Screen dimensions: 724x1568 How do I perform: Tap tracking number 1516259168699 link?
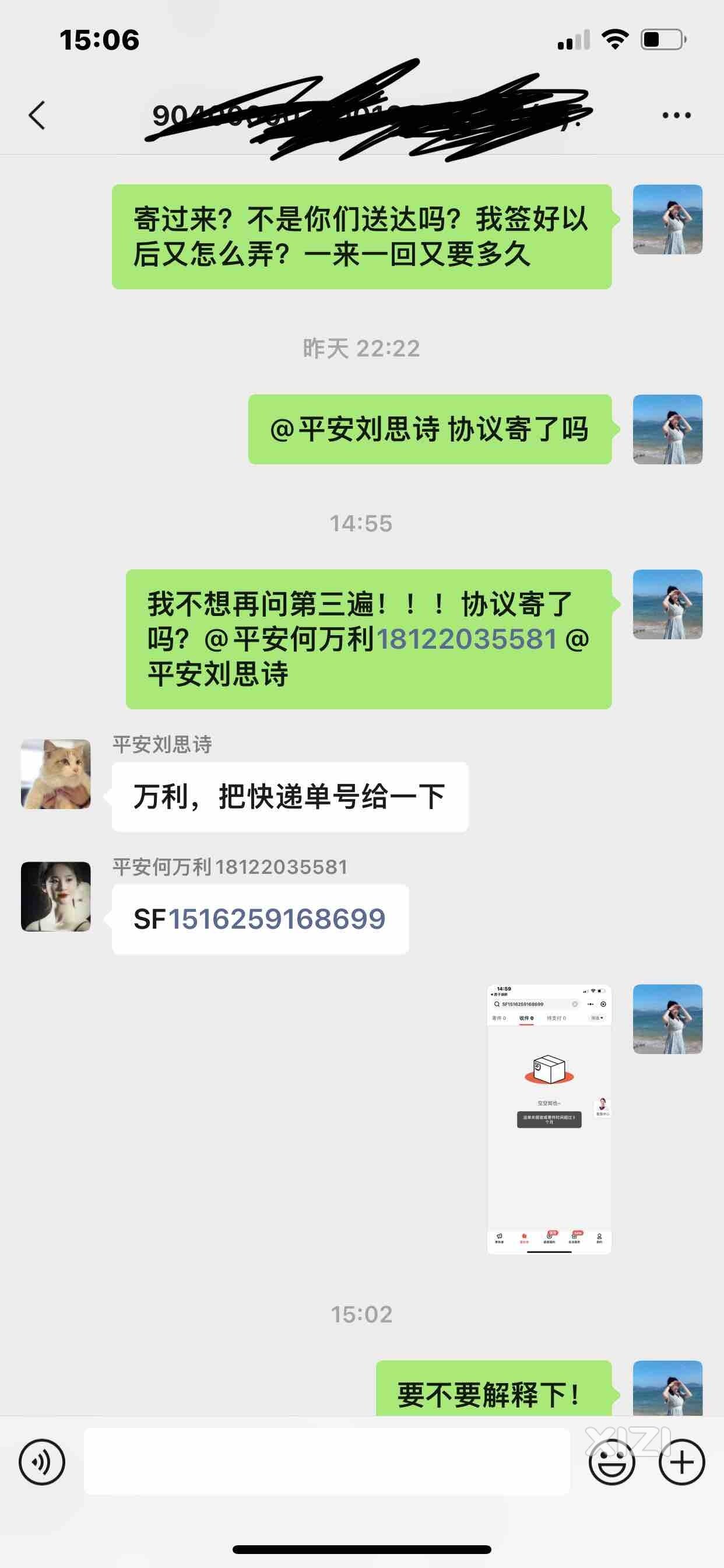[x=277, y=919]
